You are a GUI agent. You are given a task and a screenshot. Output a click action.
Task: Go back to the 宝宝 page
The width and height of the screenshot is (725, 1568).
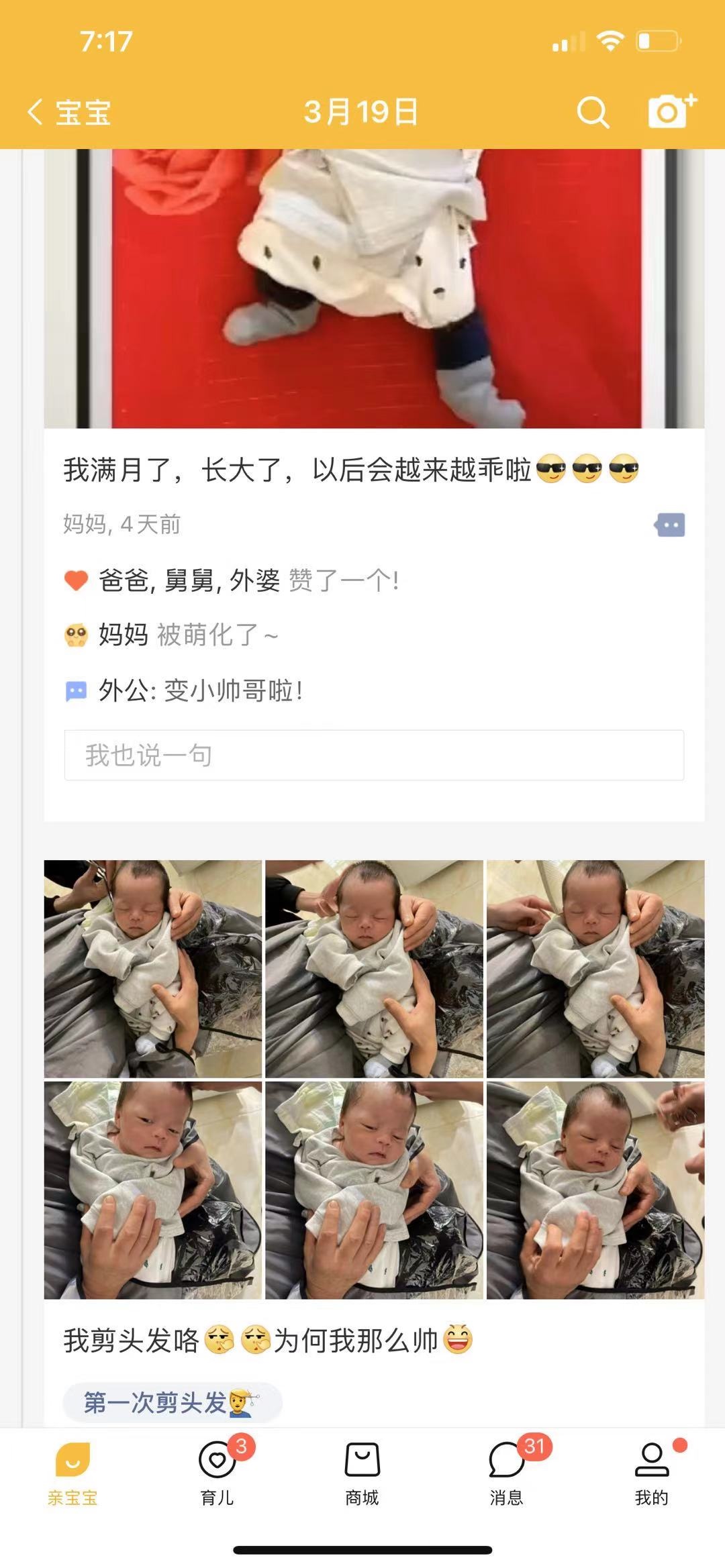pos(68,112)
